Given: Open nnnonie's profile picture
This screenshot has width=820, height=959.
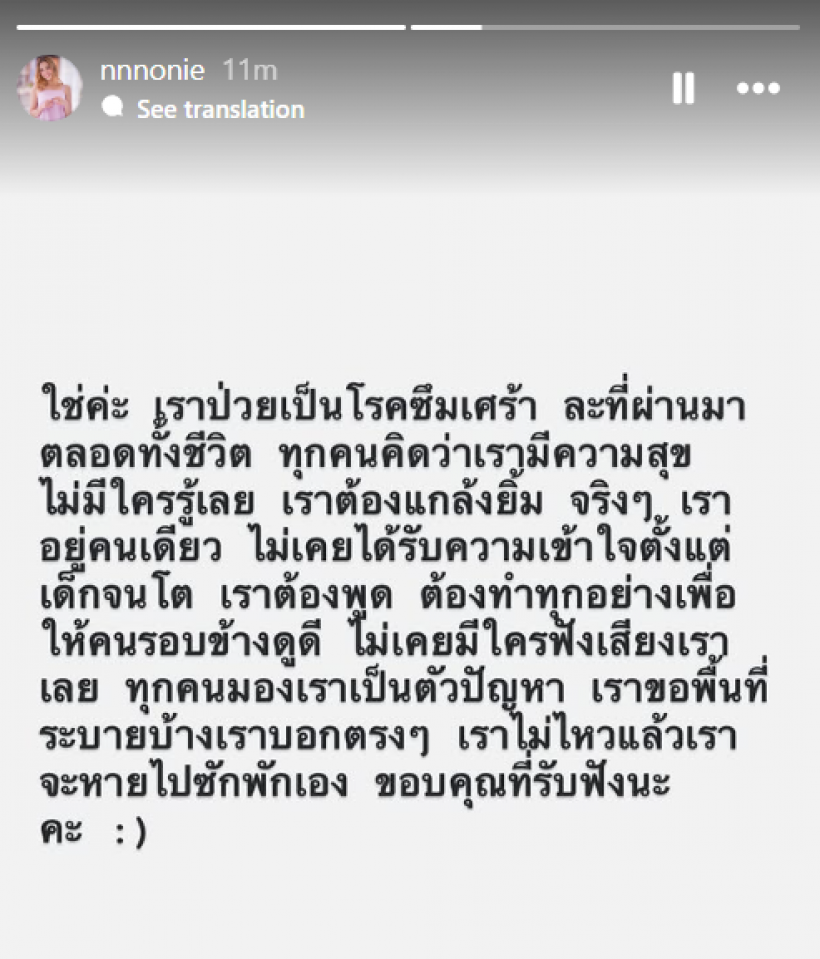Looking at the screenshot, I should (50, 88).
